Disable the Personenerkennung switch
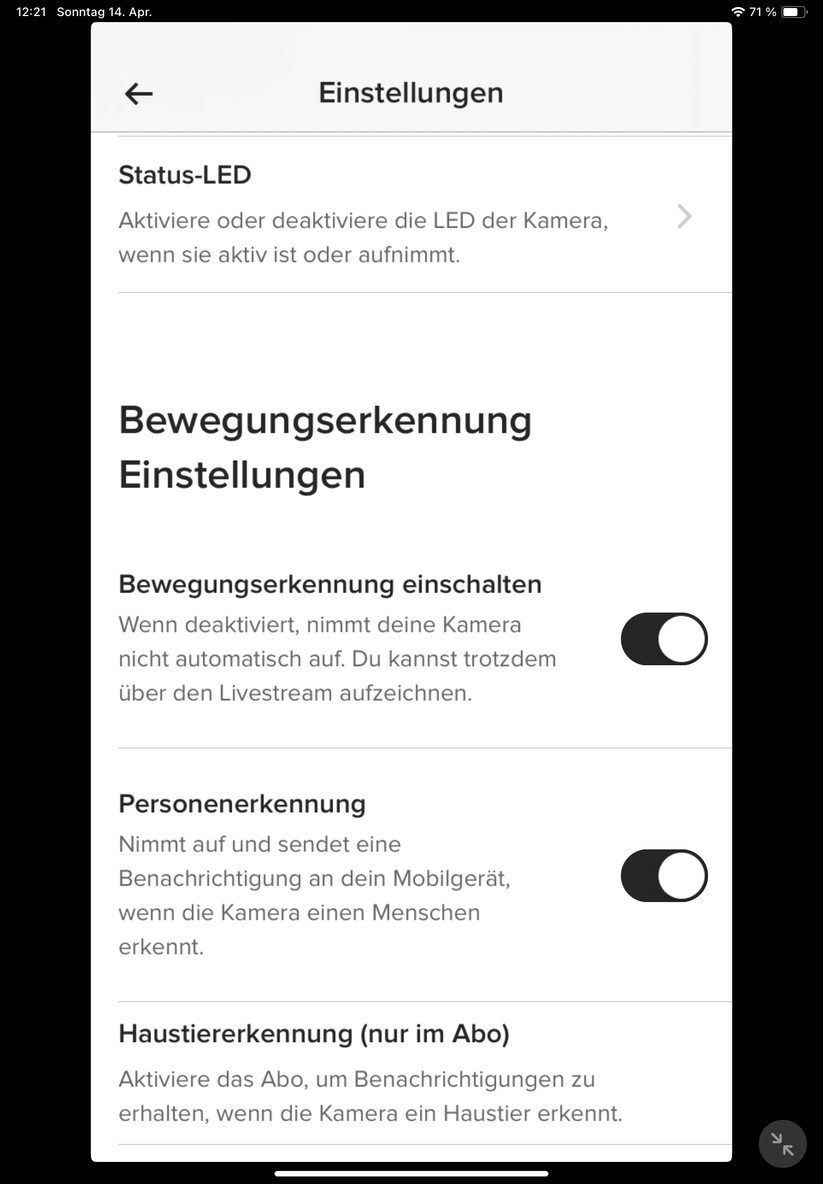 click(x=663, y=875)
